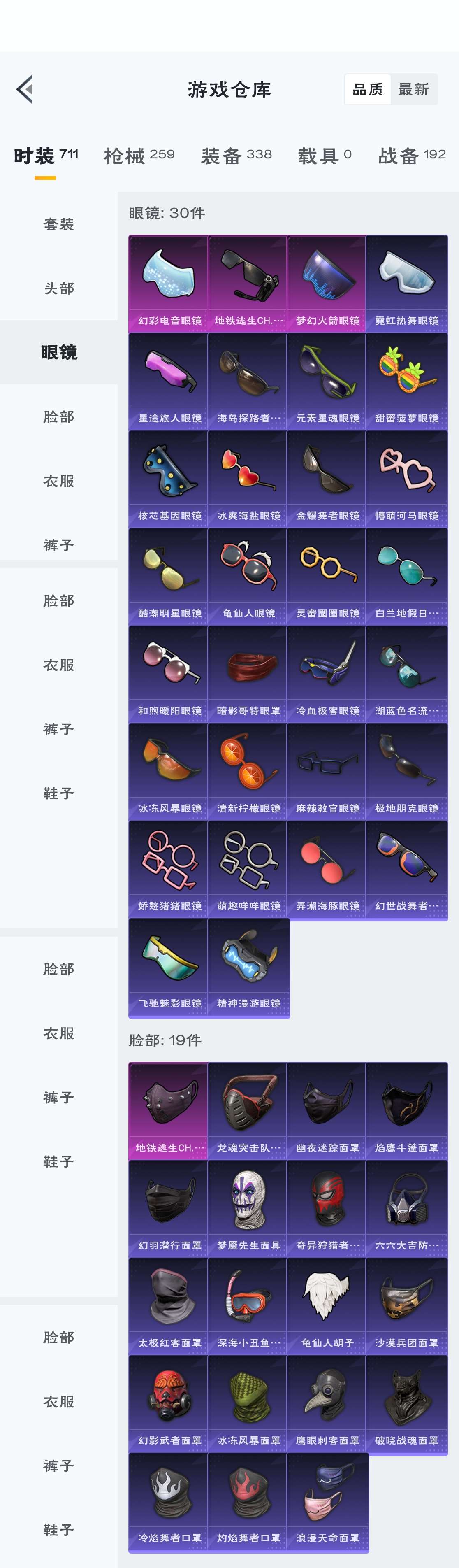The height and width of the screenshot is (1568, 459).
Task: Sort warehouse by 最新
Action: (x=413, y=89)
